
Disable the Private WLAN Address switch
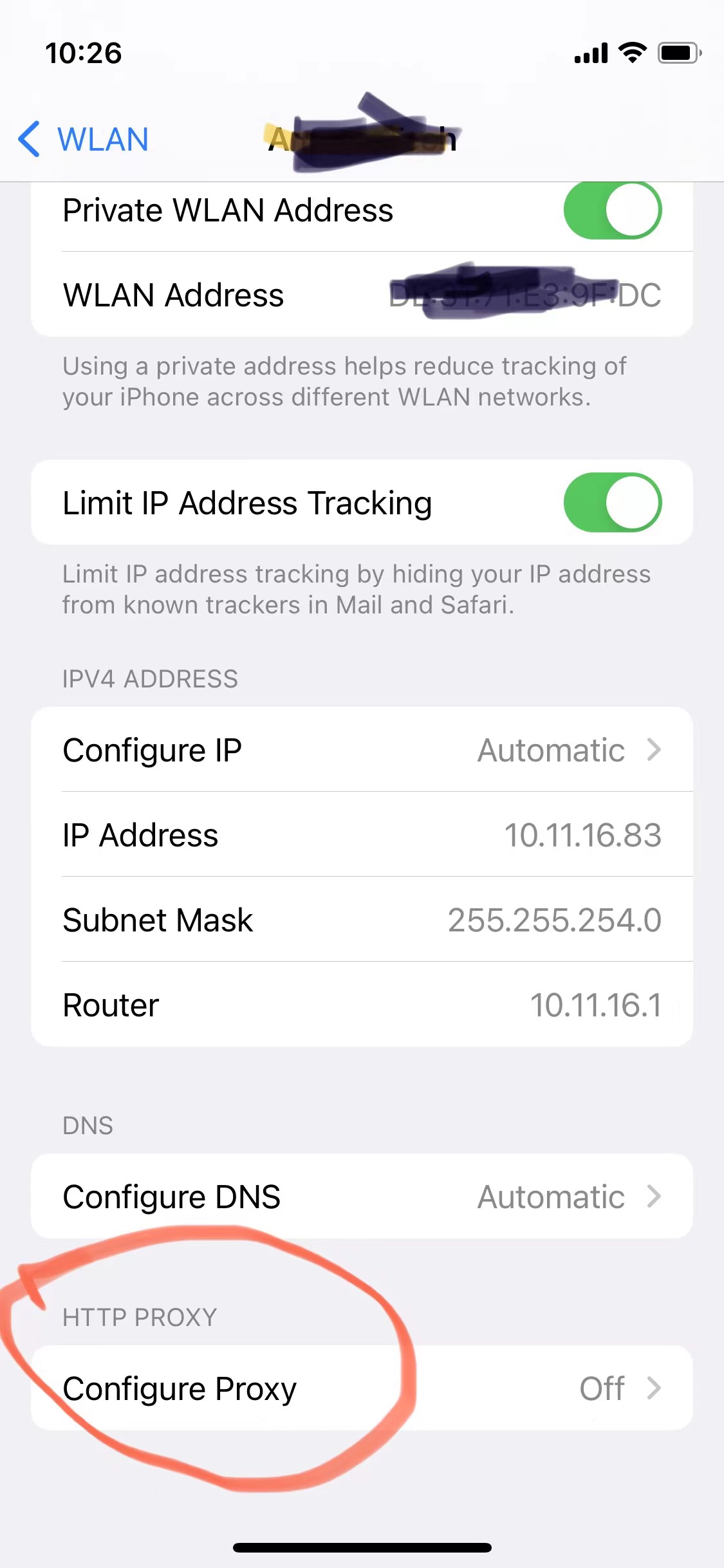(x=612, y=210)
